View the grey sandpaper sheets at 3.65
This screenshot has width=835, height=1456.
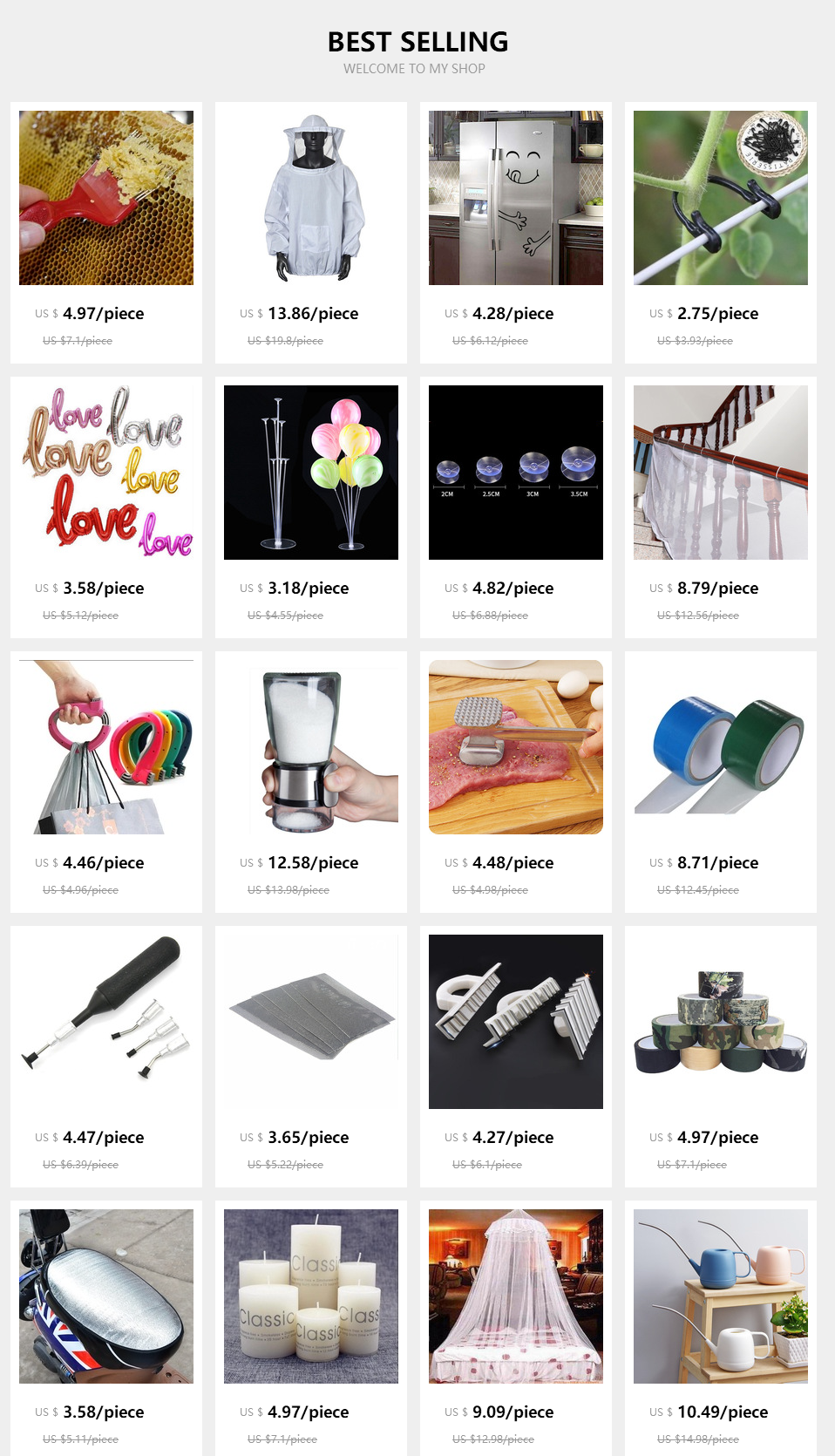coord(311,1022)
